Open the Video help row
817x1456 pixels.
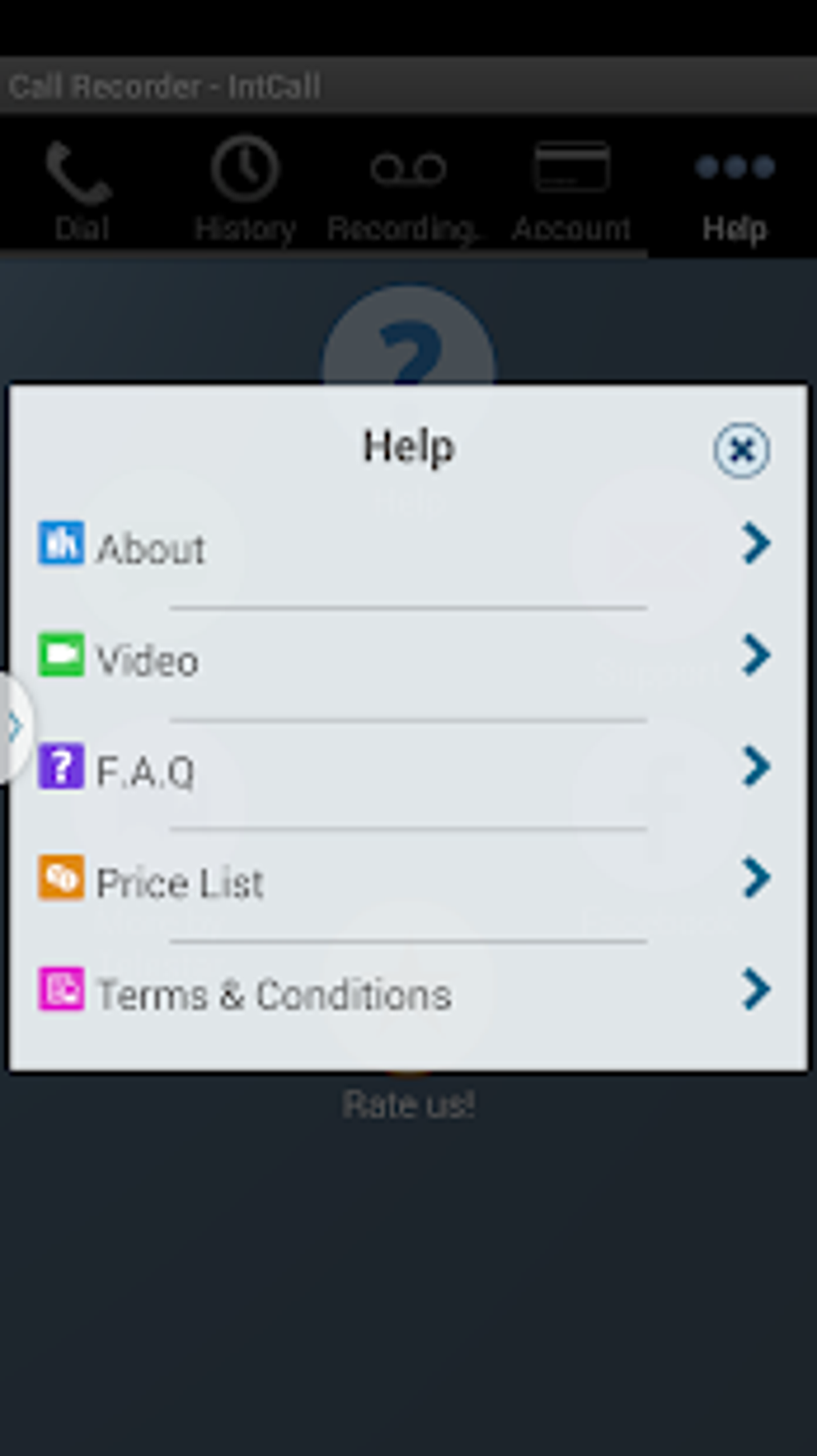point(408,659)
